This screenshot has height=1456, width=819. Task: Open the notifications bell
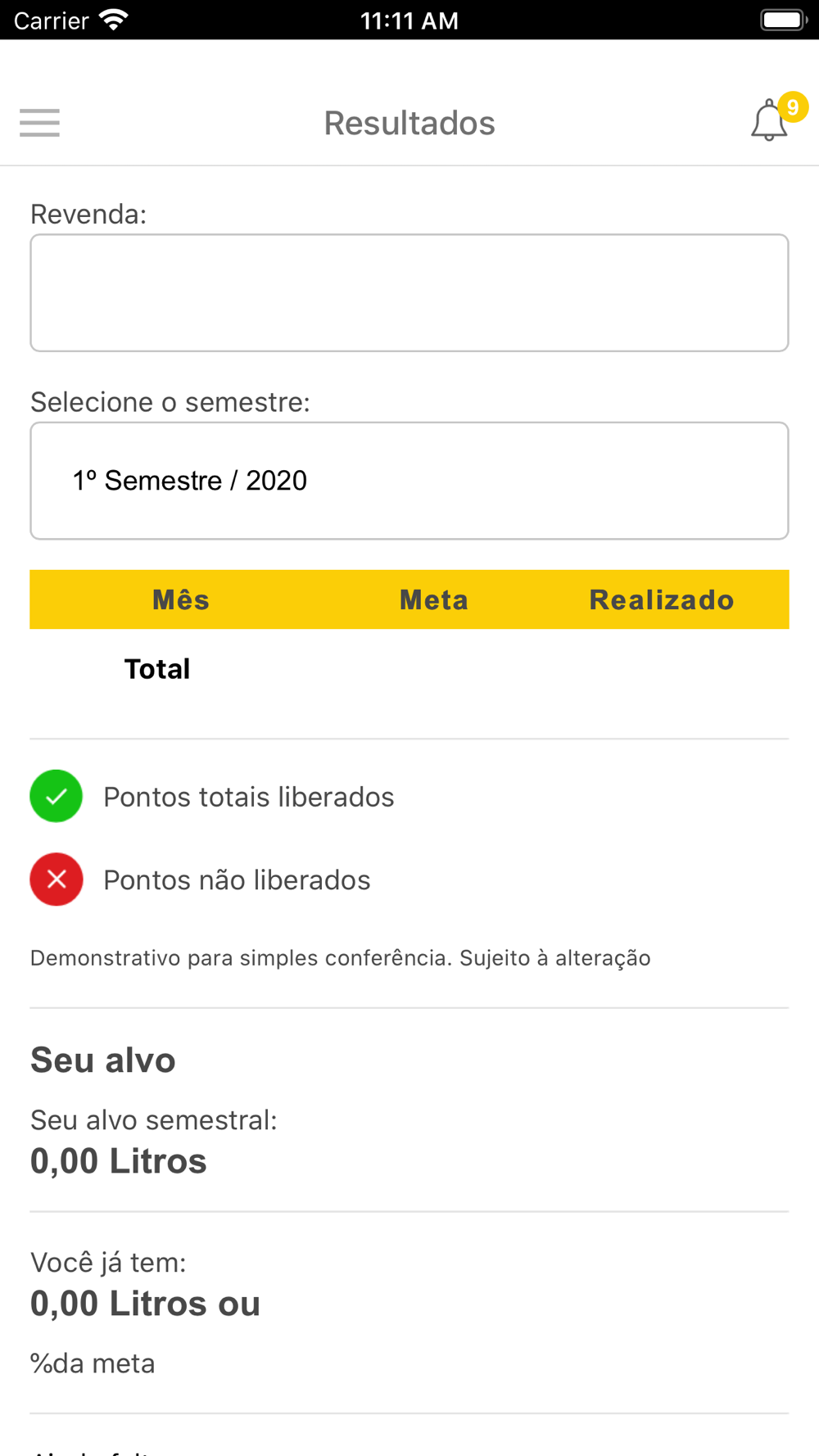pos(770,121)
